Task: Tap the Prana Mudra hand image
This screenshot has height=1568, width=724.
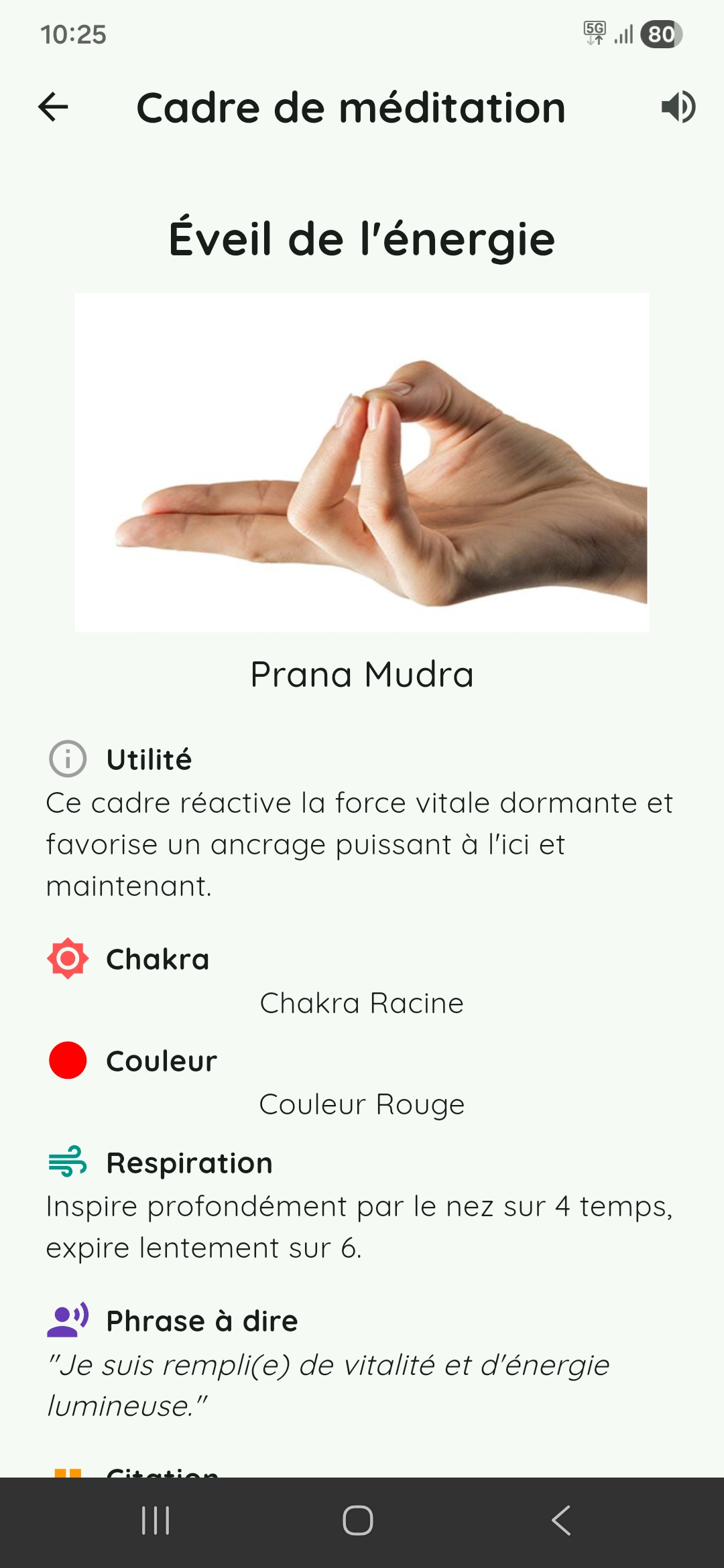Action: [362, 462]
